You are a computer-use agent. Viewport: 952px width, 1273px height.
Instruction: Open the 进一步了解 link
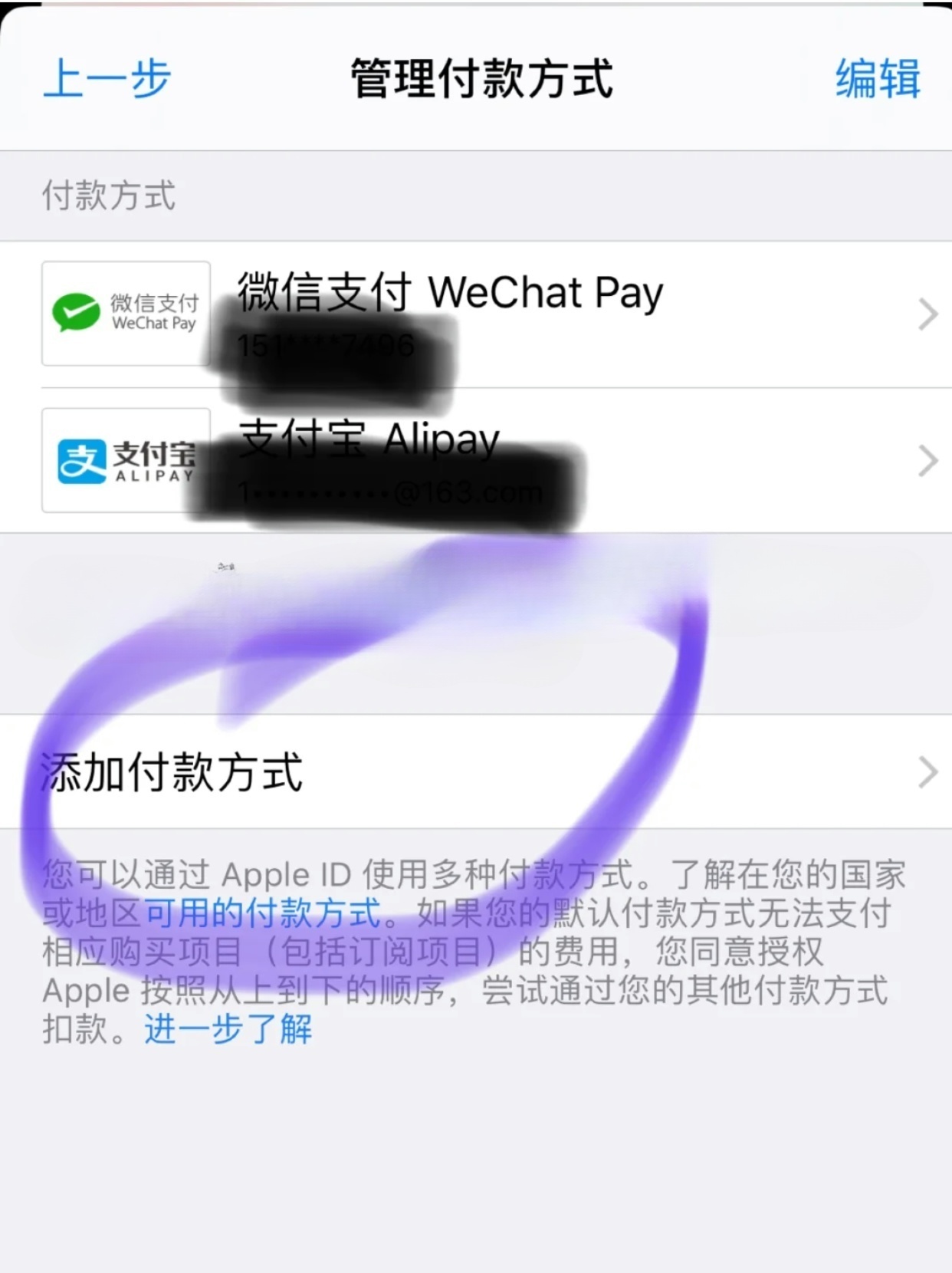coord(226,1031)
